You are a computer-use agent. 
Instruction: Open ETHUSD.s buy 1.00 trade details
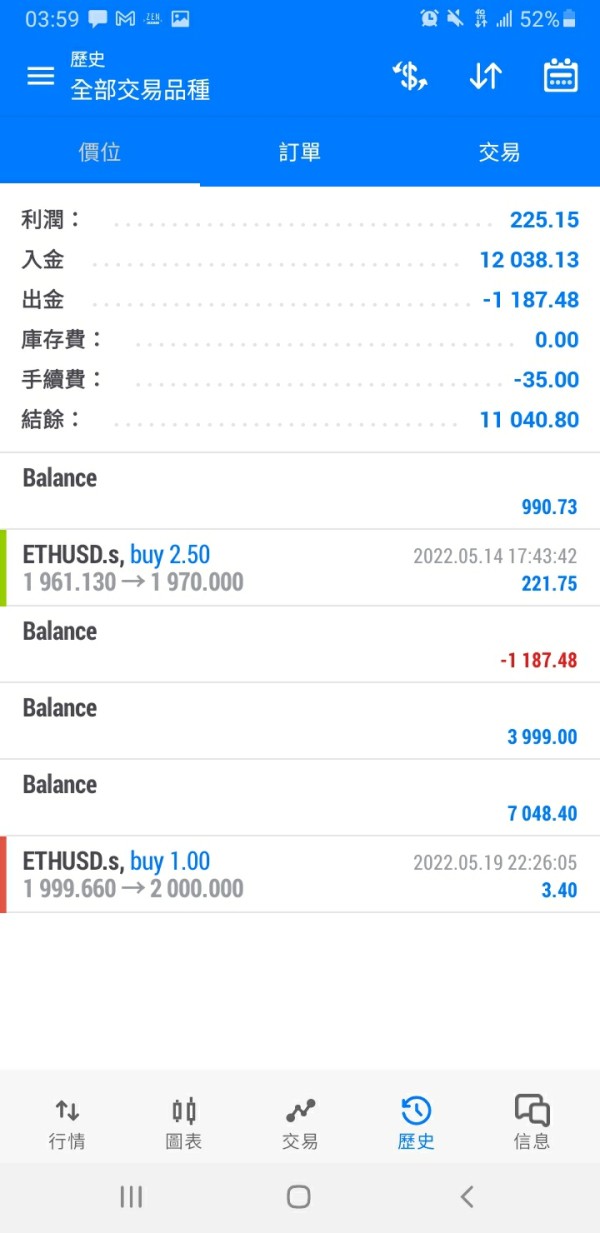click(300, 875)
